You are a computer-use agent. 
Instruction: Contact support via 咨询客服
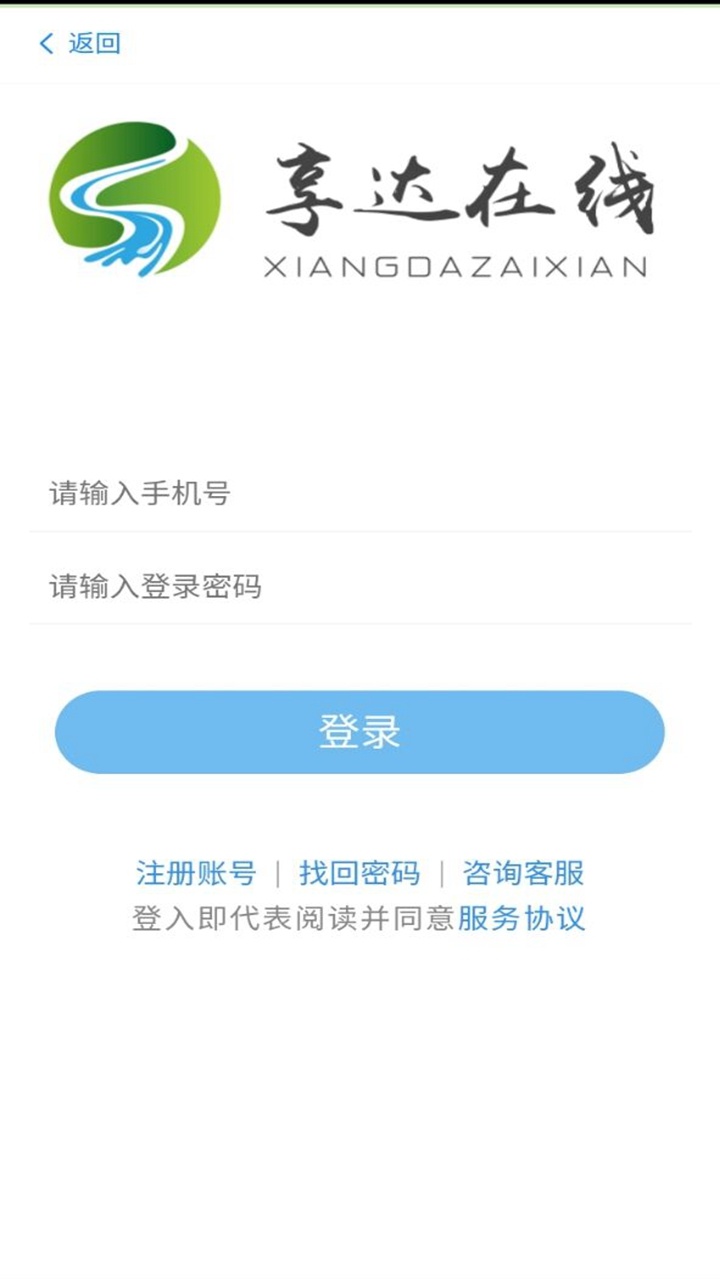523,873
